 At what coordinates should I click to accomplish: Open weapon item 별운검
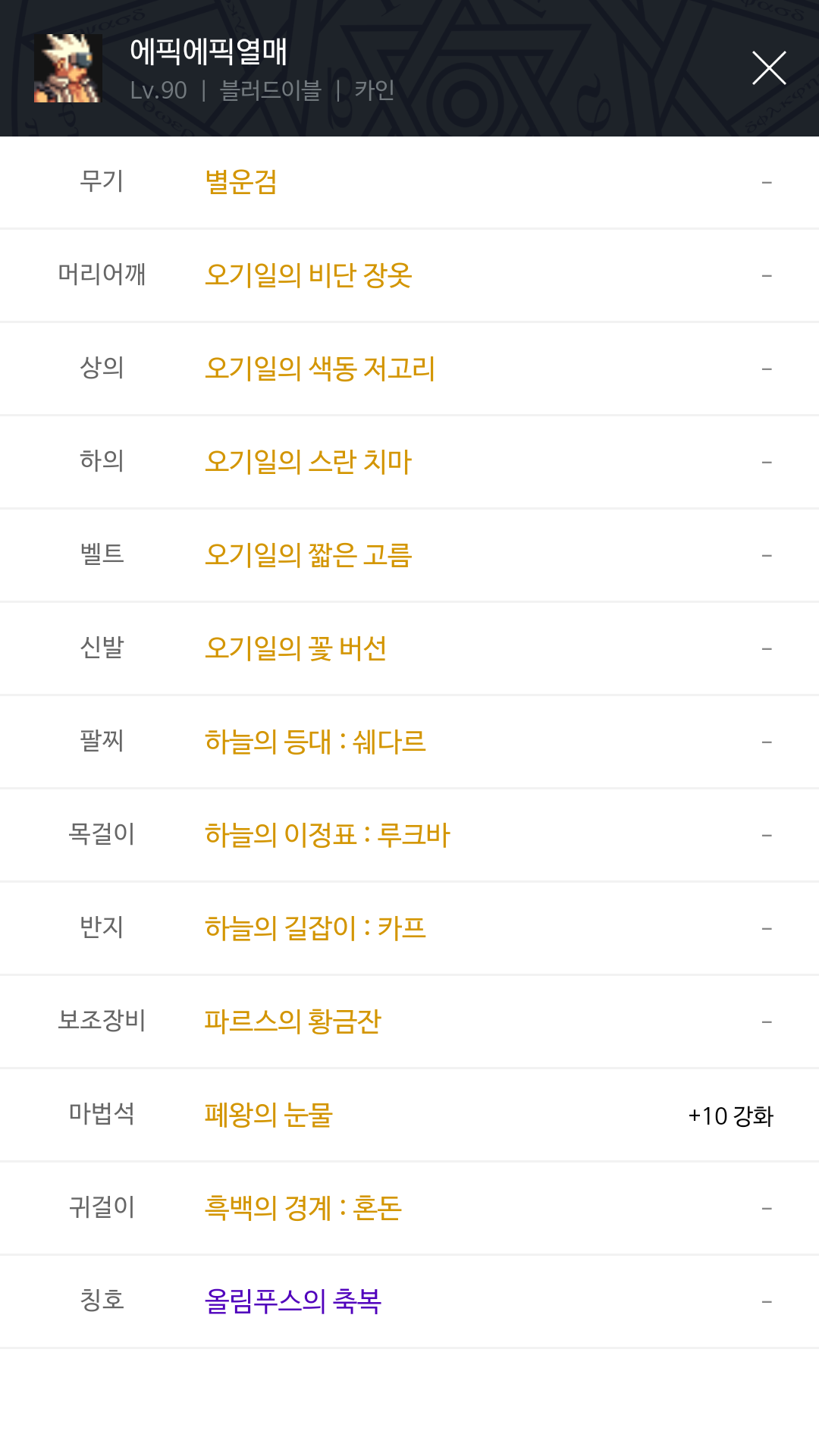point(241,182)
